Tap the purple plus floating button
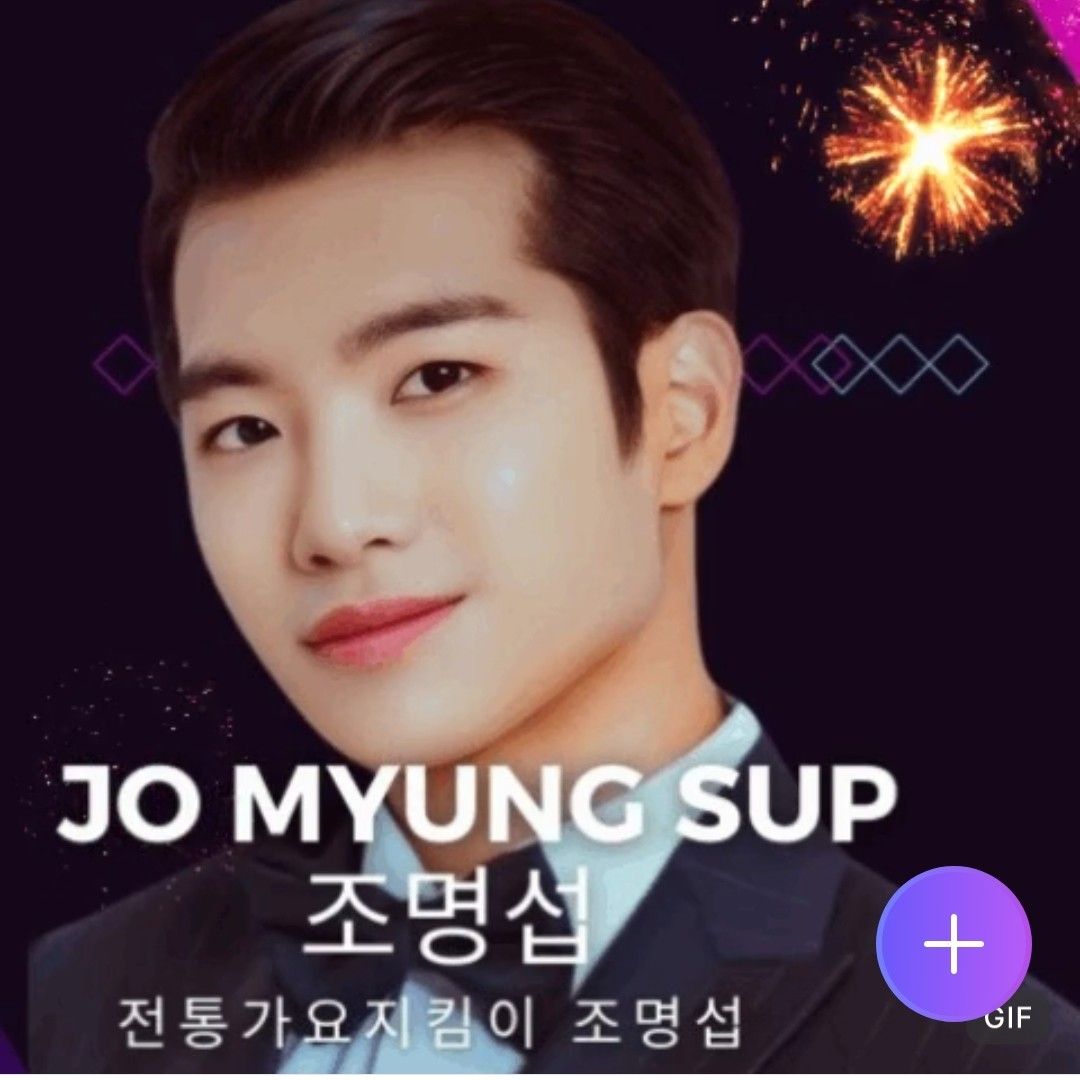This screenshot has width=1080, height=1080. click(953, 943)
